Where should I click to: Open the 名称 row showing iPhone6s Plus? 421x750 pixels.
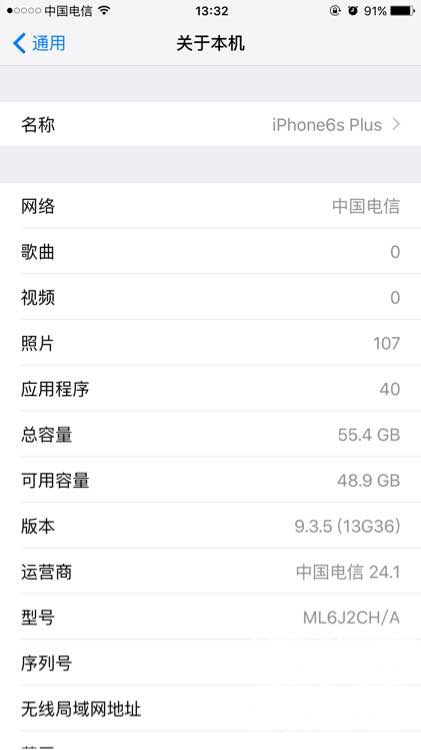tap(210, 124)
